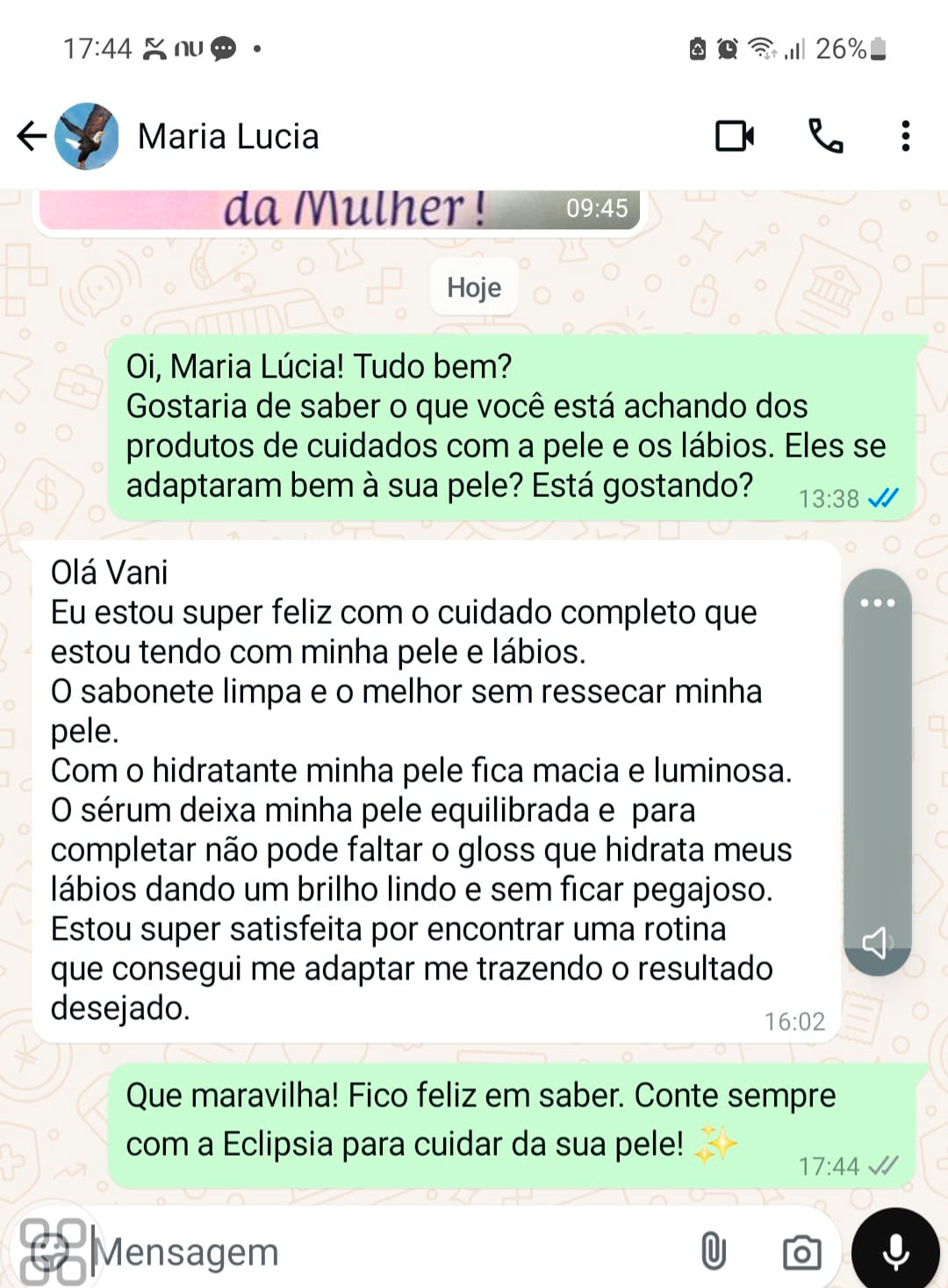Open Maria Lucia's contact info
The width and height of the screenshot is (948, 1288).
(228, 137)
